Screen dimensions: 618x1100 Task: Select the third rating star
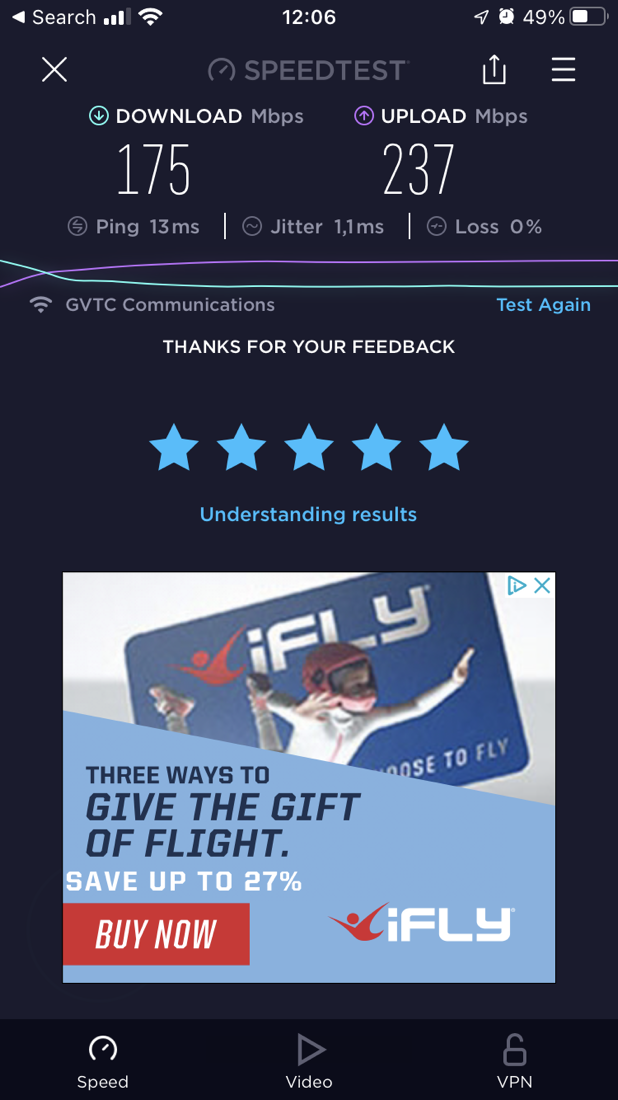[x=308, y=448]
